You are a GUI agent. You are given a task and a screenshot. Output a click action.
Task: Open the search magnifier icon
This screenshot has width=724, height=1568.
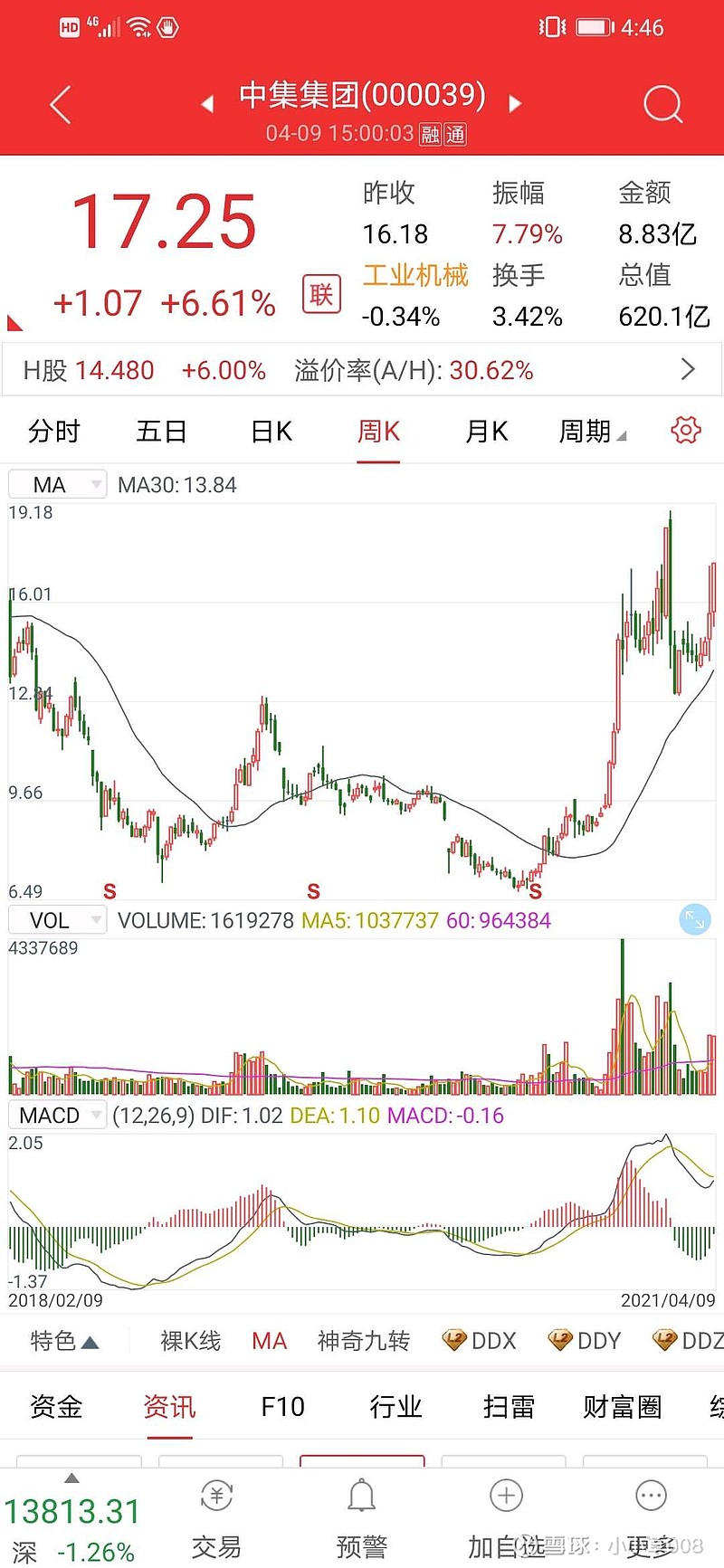tap(662, 105)
